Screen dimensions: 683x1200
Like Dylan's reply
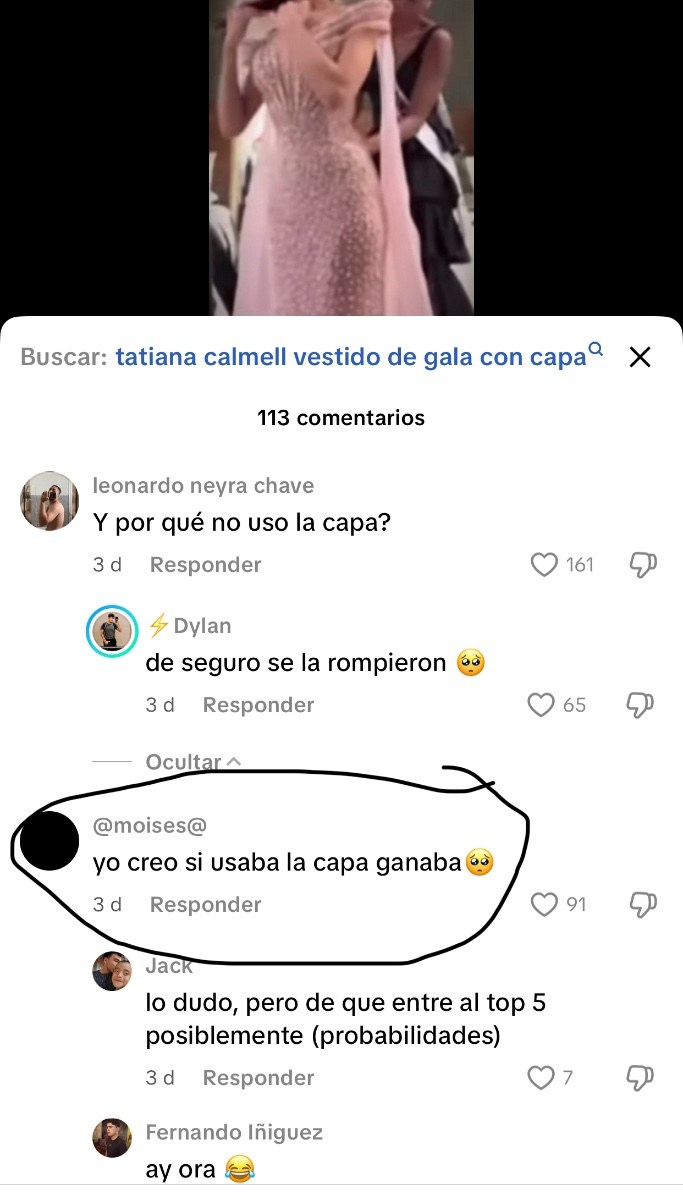(541, 705)
